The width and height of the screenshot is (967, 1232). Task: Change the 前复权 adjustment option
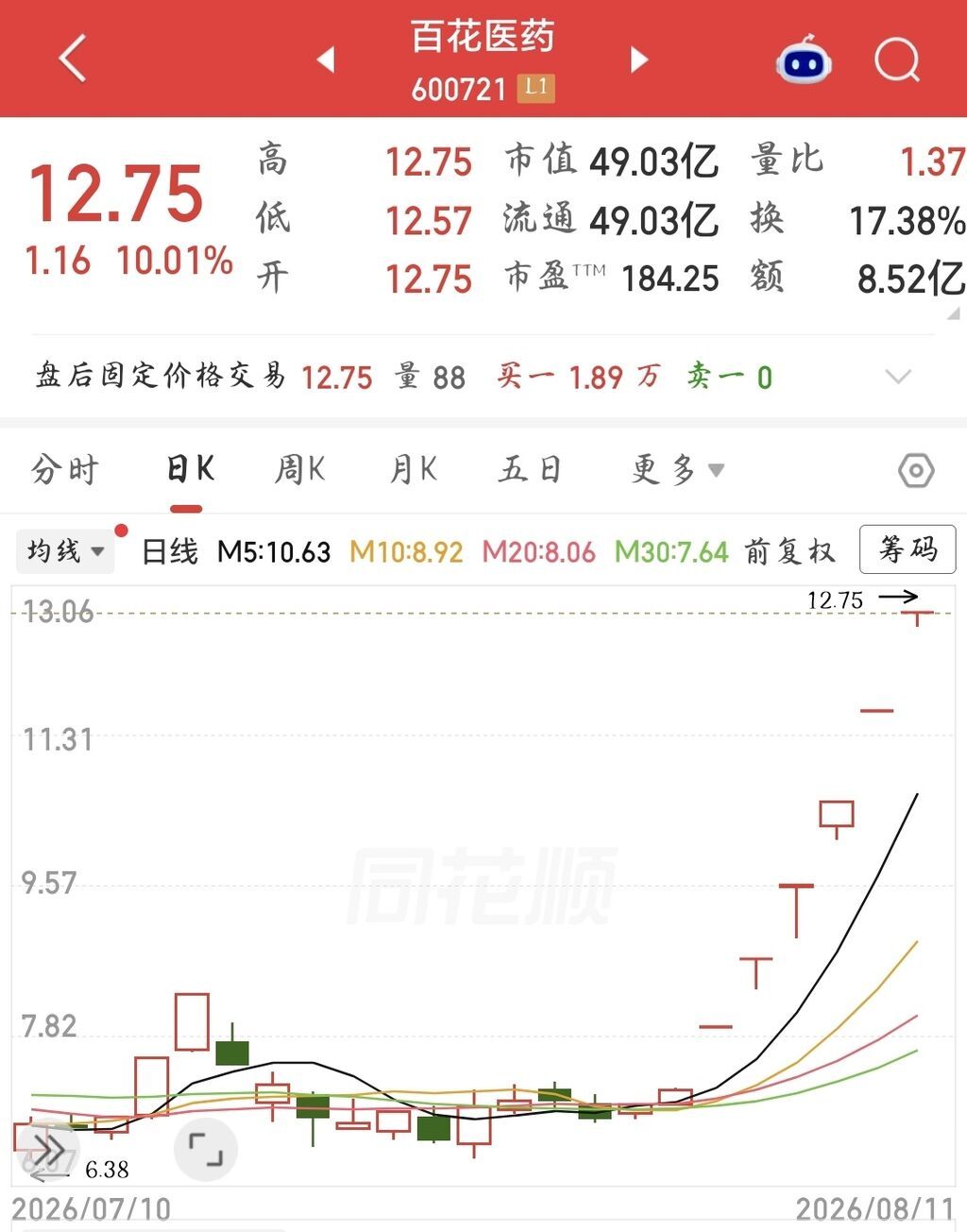(x=790, y=551)
